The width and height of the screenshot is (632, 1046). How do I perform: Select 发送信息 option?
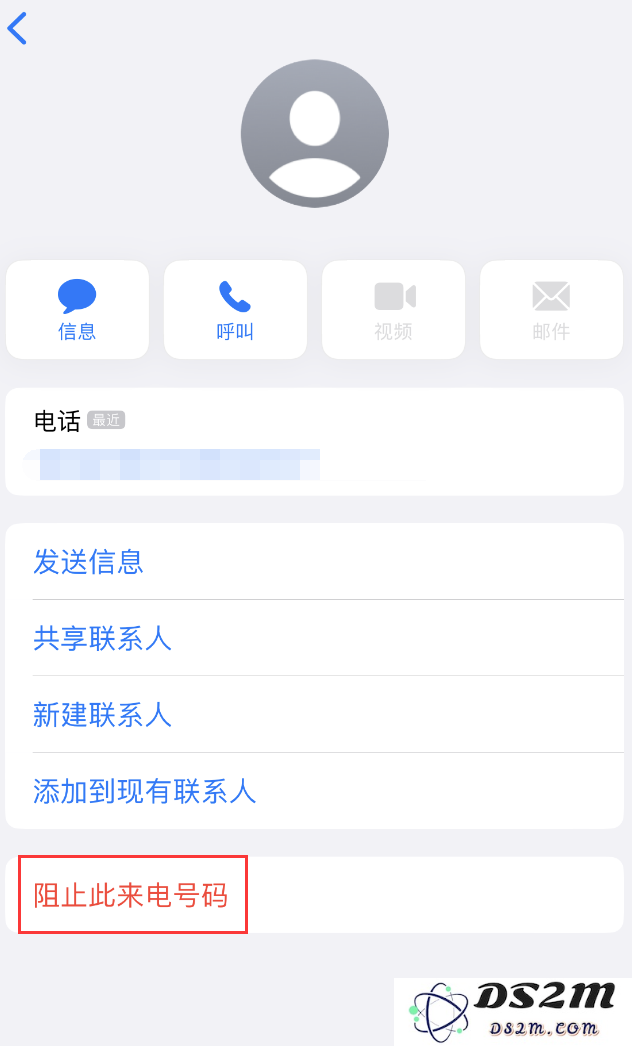pos(314,562)
